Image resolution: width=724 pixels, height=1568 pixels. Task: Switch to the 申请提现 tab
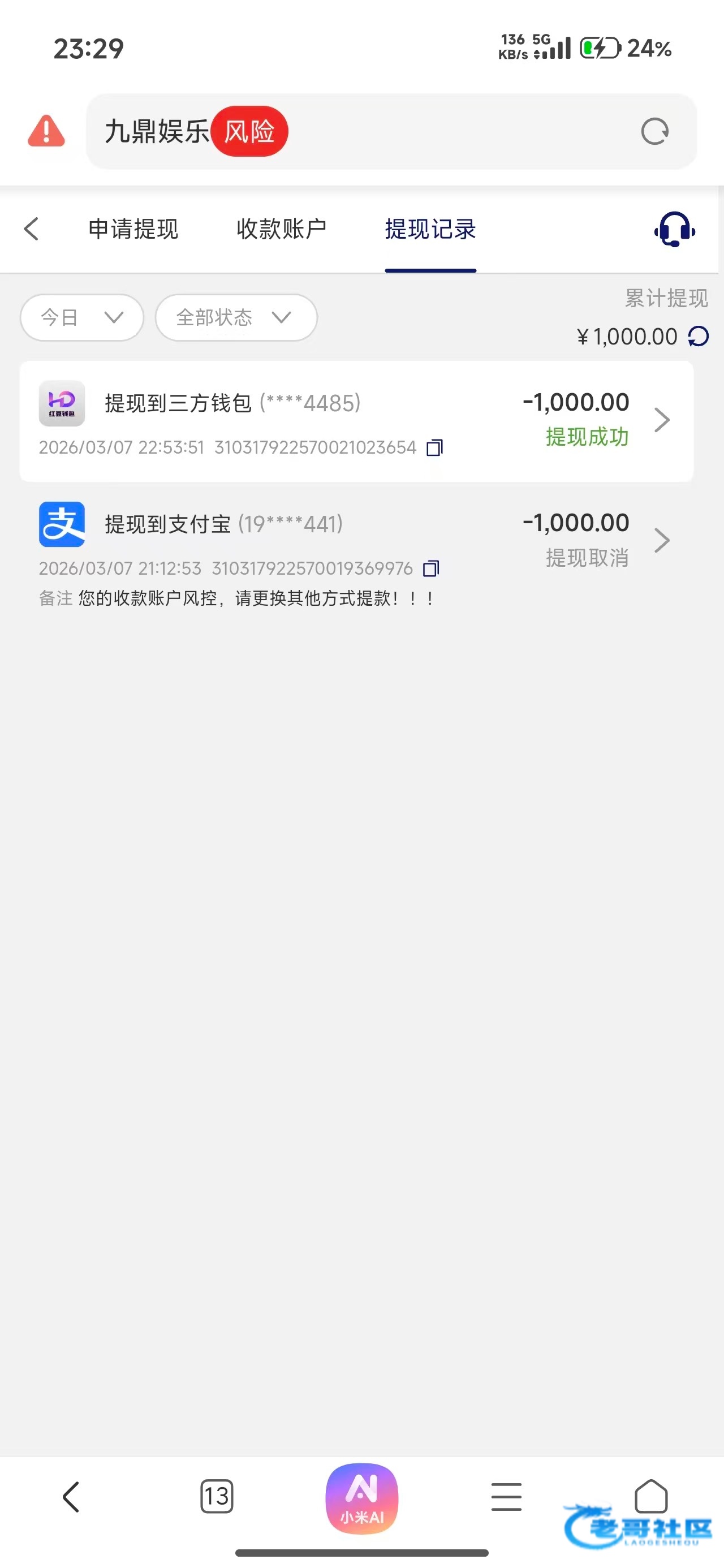click(133, 230)
